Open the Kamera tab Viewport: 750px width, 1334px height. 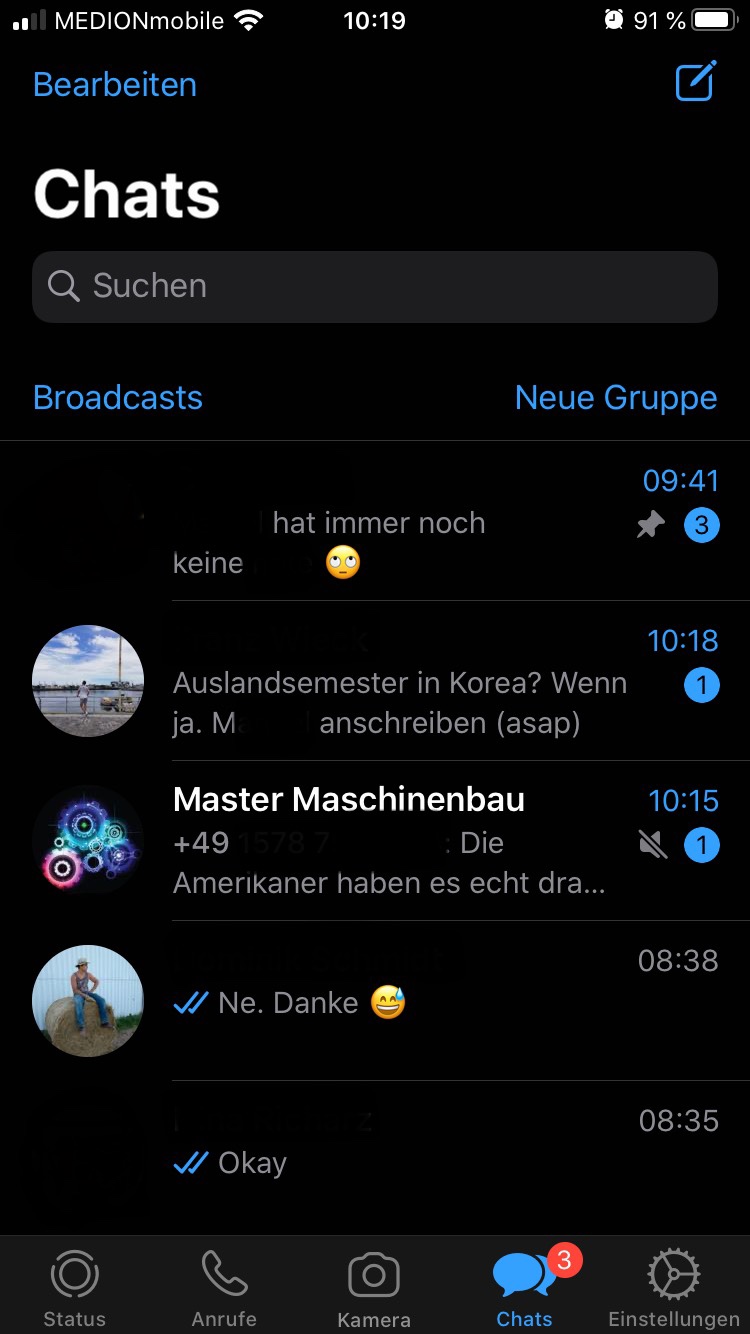pyautogui.click(x=374, y=1287)
